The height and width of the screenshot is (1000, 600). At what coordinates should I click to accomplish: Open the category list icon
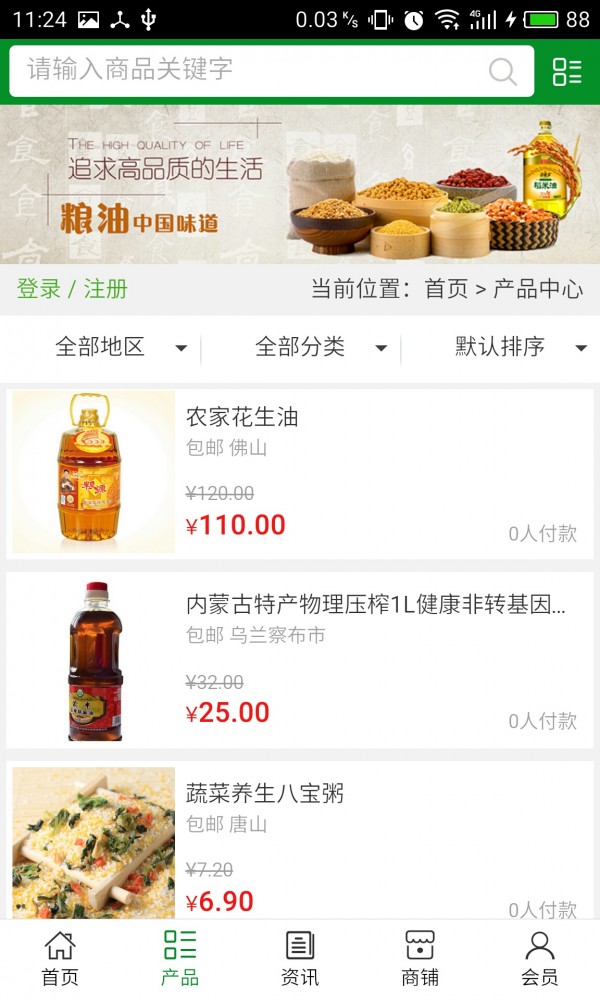click(x=567, y=71)
